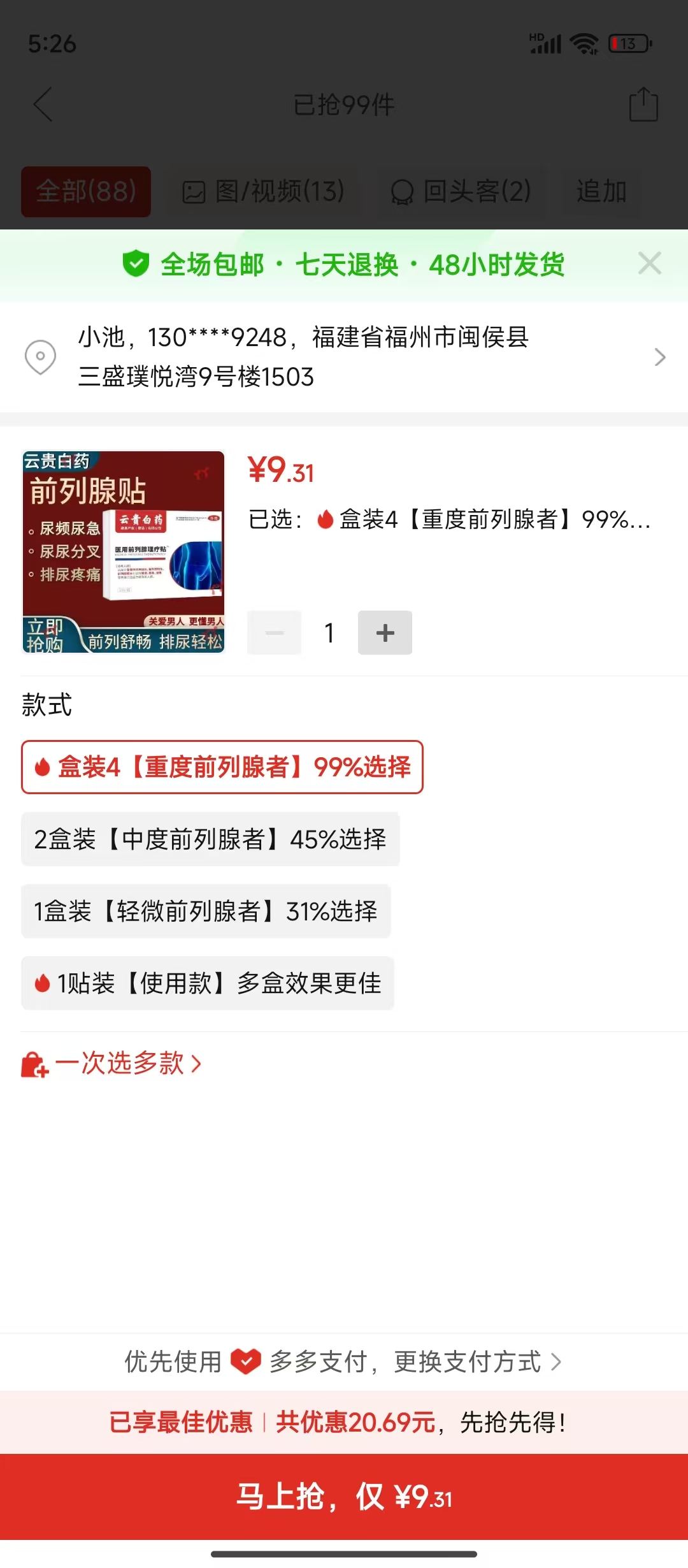Show 回头客(2) reviews
The image size is (688, 1568).
coord(461,191)
